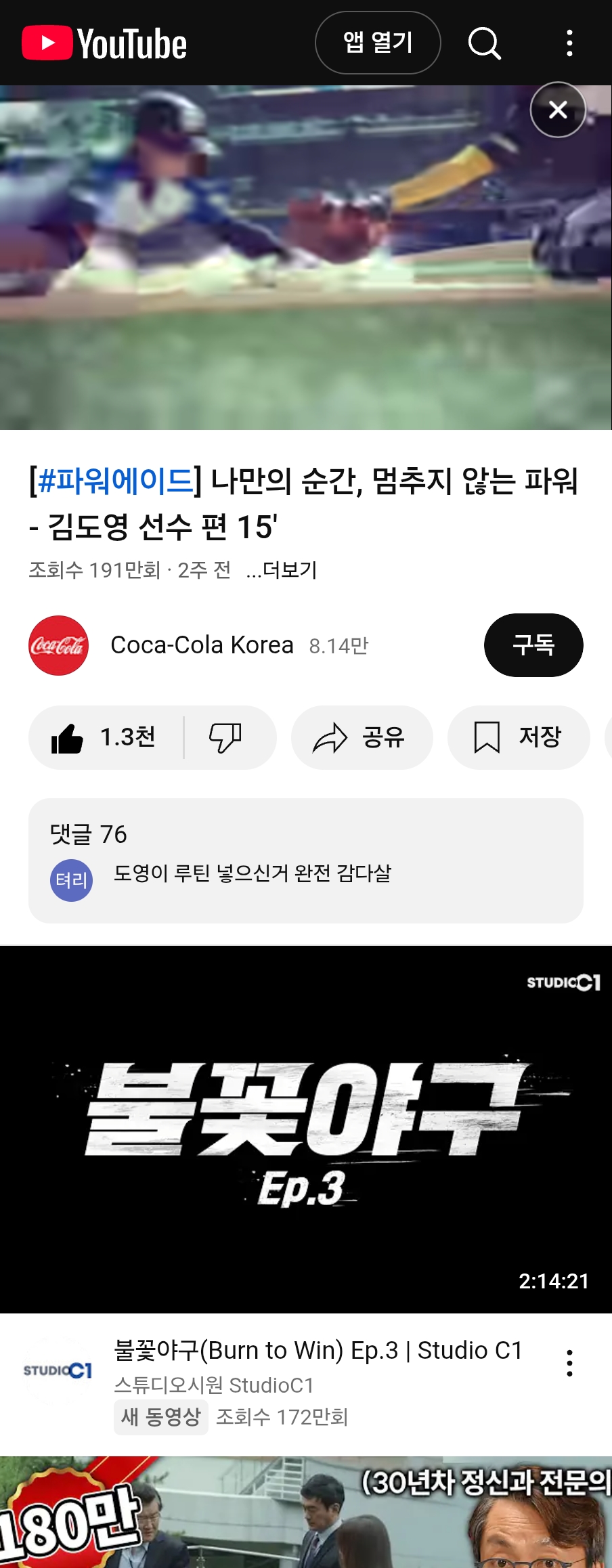Screen dimensions: 612x1568
Task: Tap the 앱 열기 button
Action: (x=378, y=43)
